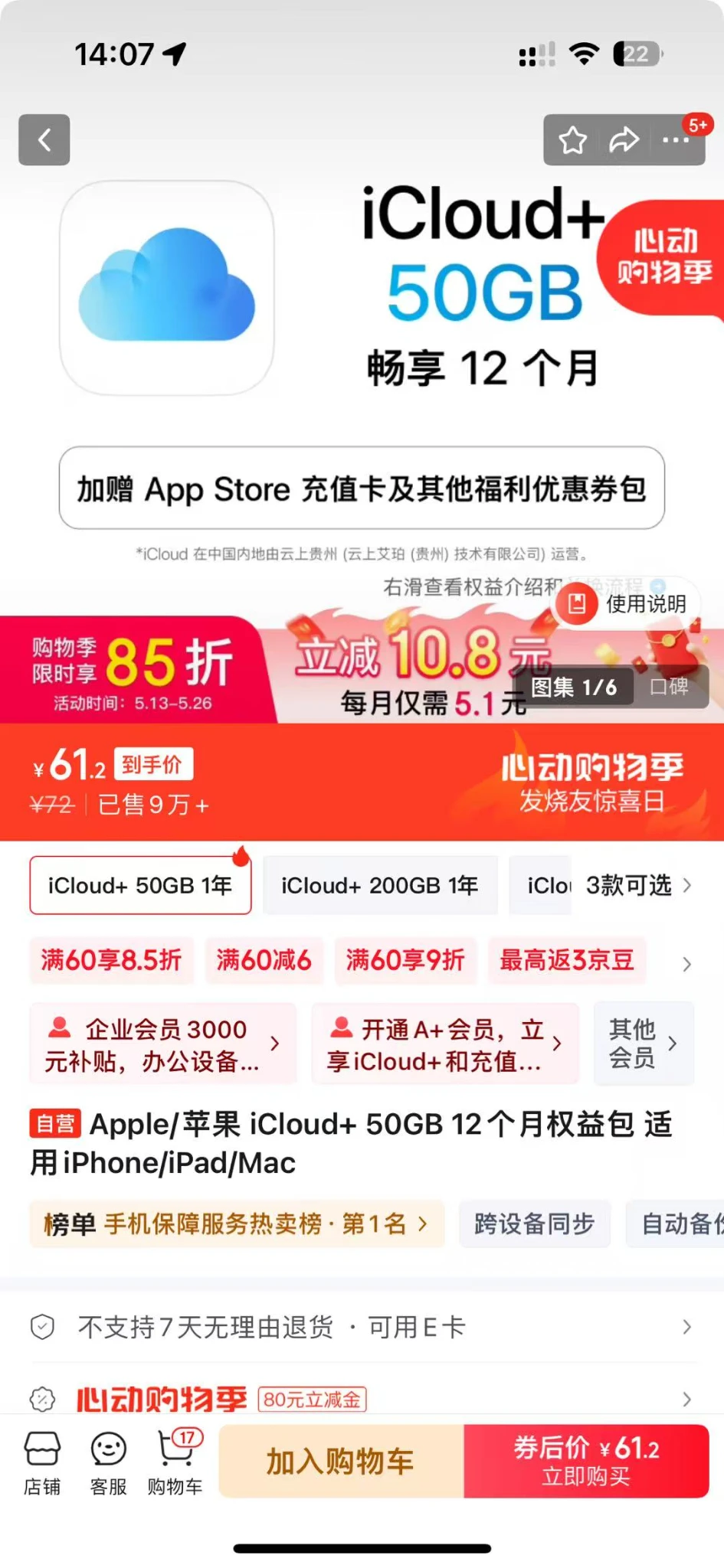Tap the 跨设备同步 feature chip
This screenshot has width=724, height=1568.
(x=534, y=1223)
